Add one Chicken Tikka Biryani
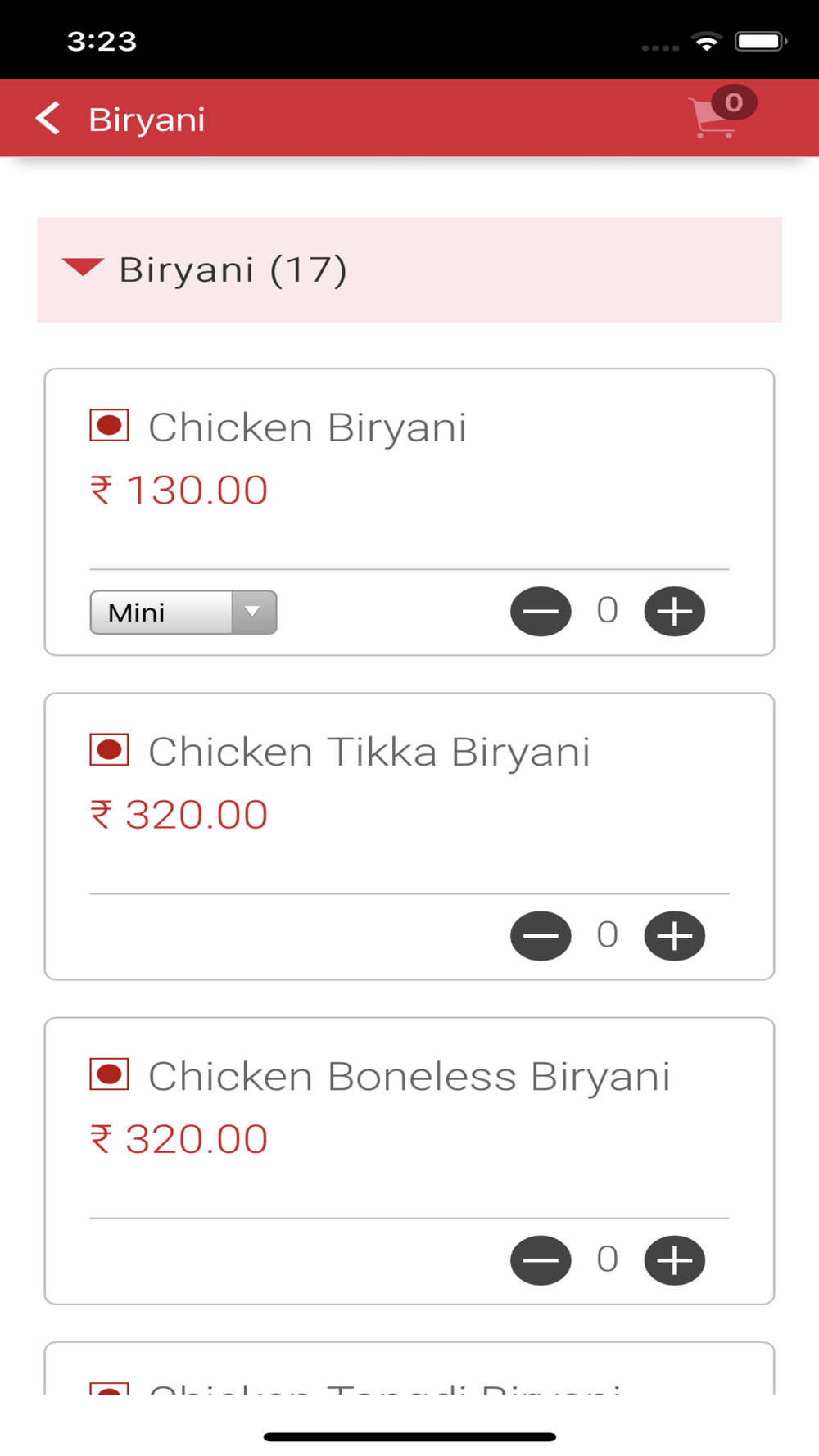This screenshot has width=819, height=1456. tap(675, 935)
